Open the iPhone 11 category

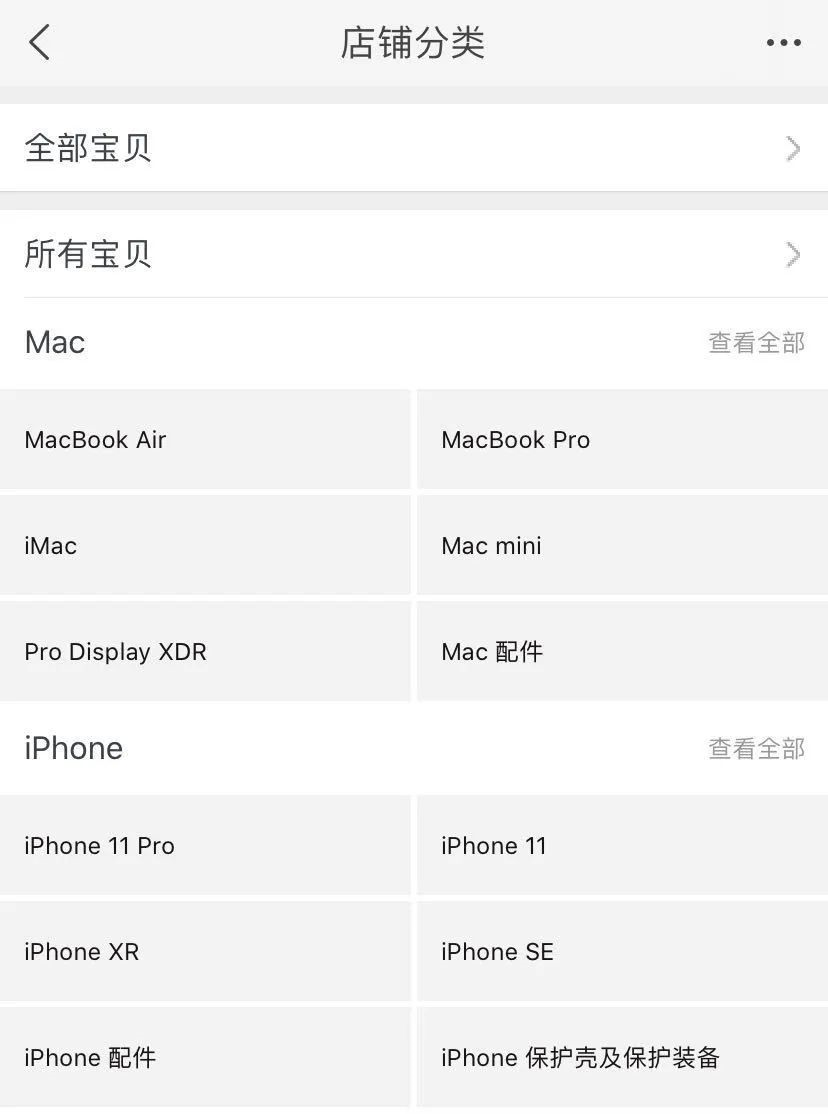pos(621,845)
